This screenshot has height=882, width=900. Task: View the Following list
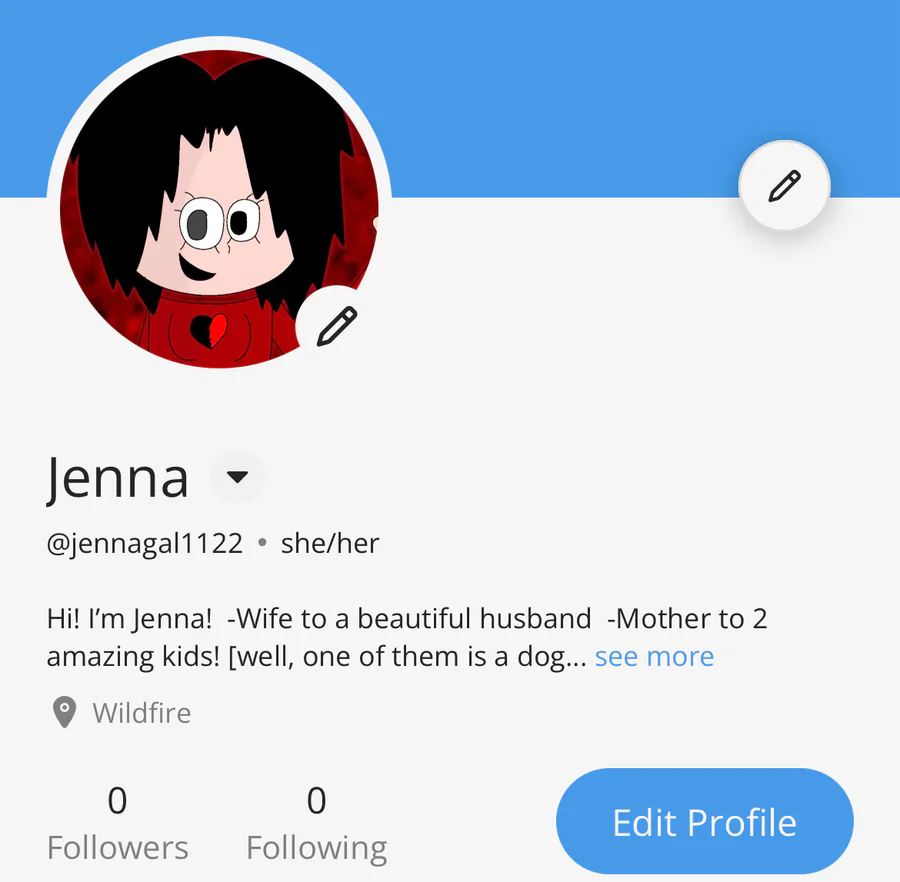click(x=316, y=824)
